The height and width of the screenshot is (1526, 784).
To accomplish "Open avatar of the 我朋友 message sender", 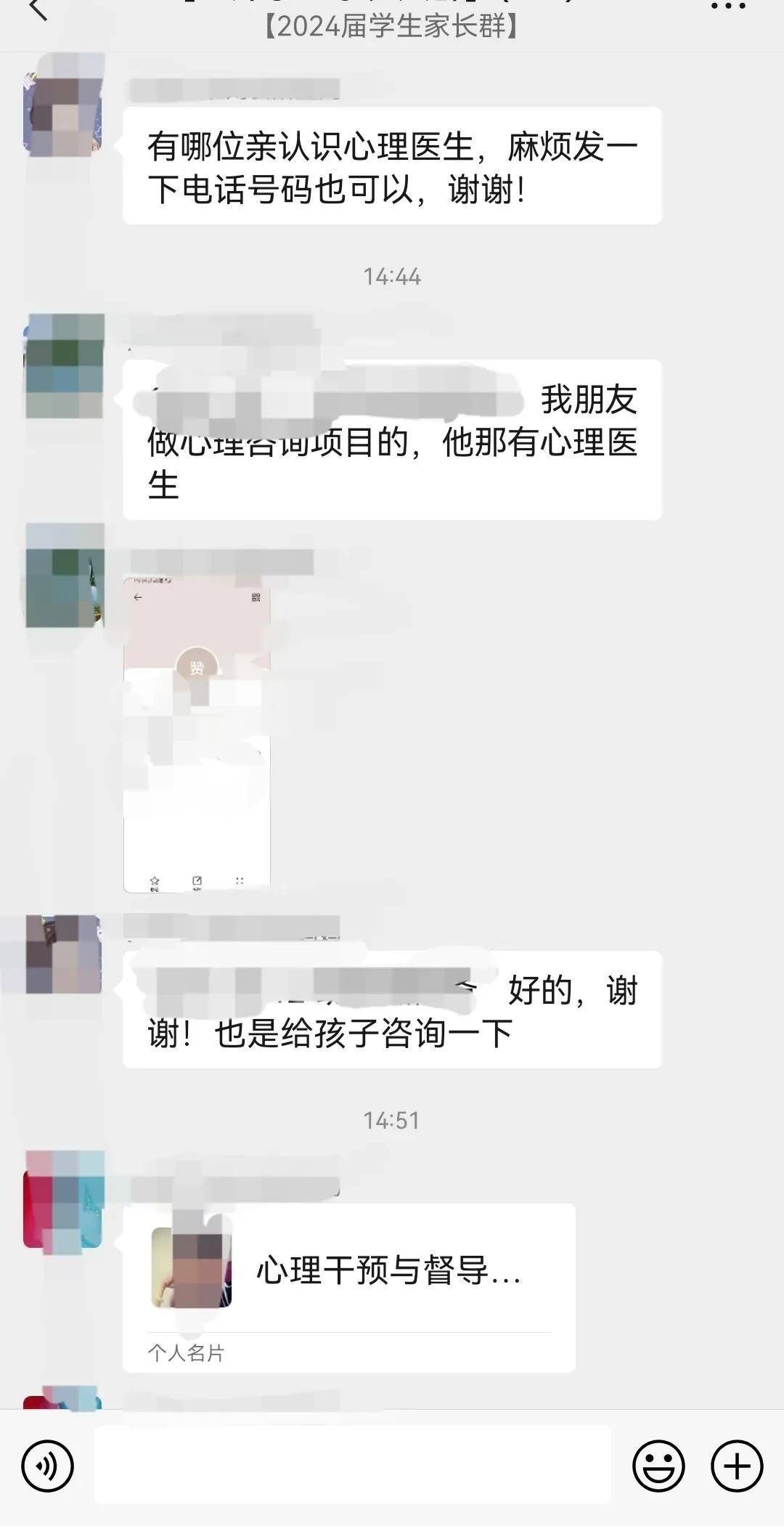I will pos(65,366).
